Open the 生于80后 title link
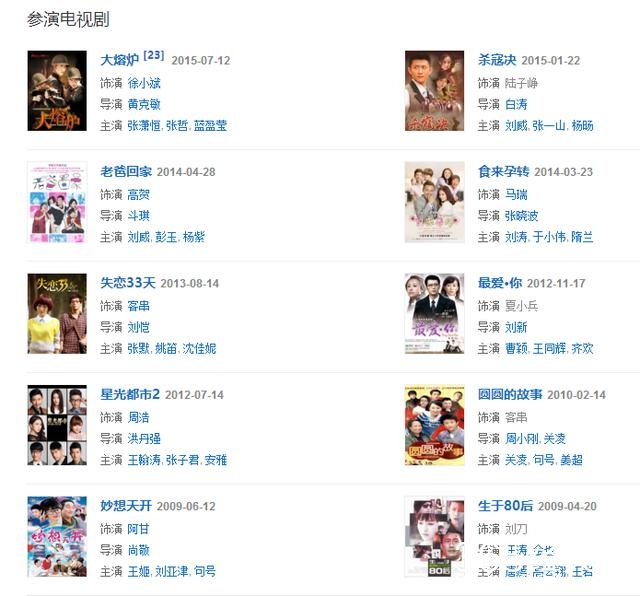The image size is (640, 596). click(506, 506)
